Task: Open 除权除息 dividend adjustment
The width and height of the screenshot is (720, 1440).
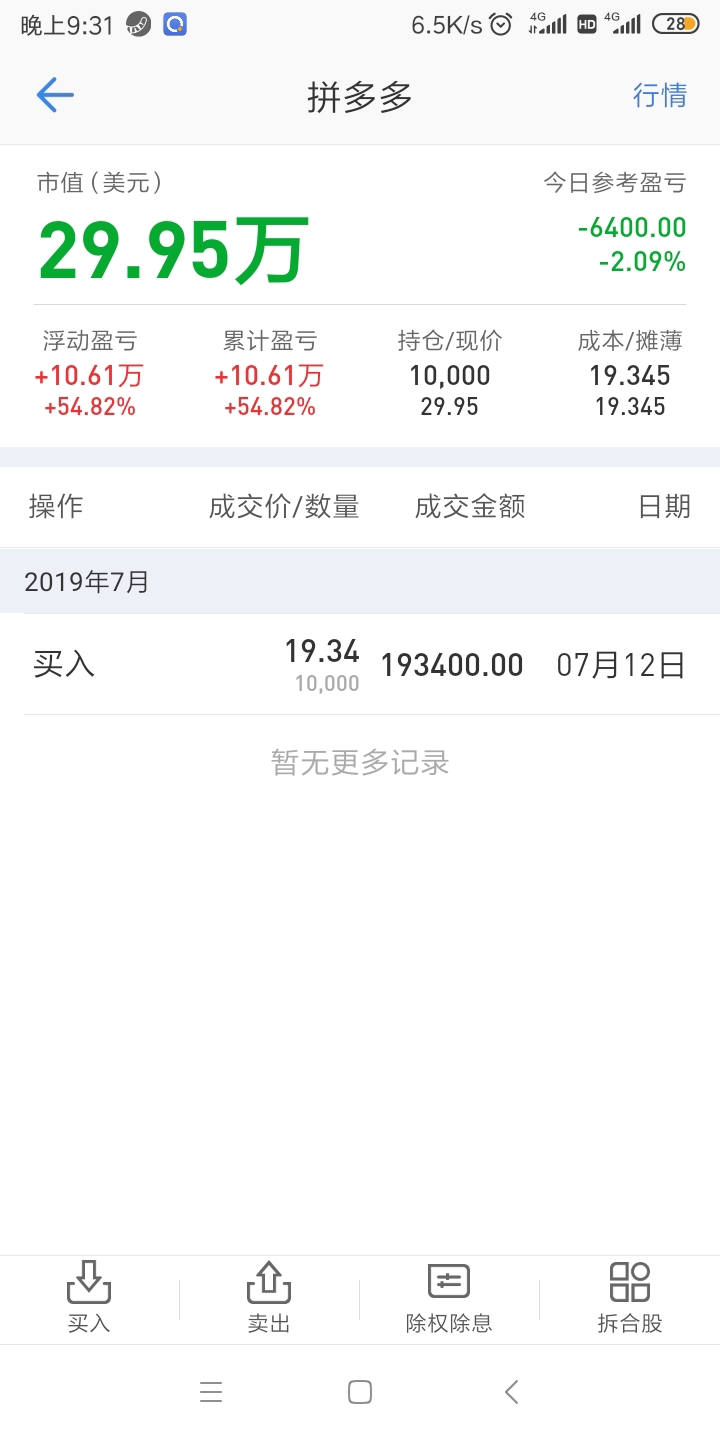Action: click(x=449, y=1298)
